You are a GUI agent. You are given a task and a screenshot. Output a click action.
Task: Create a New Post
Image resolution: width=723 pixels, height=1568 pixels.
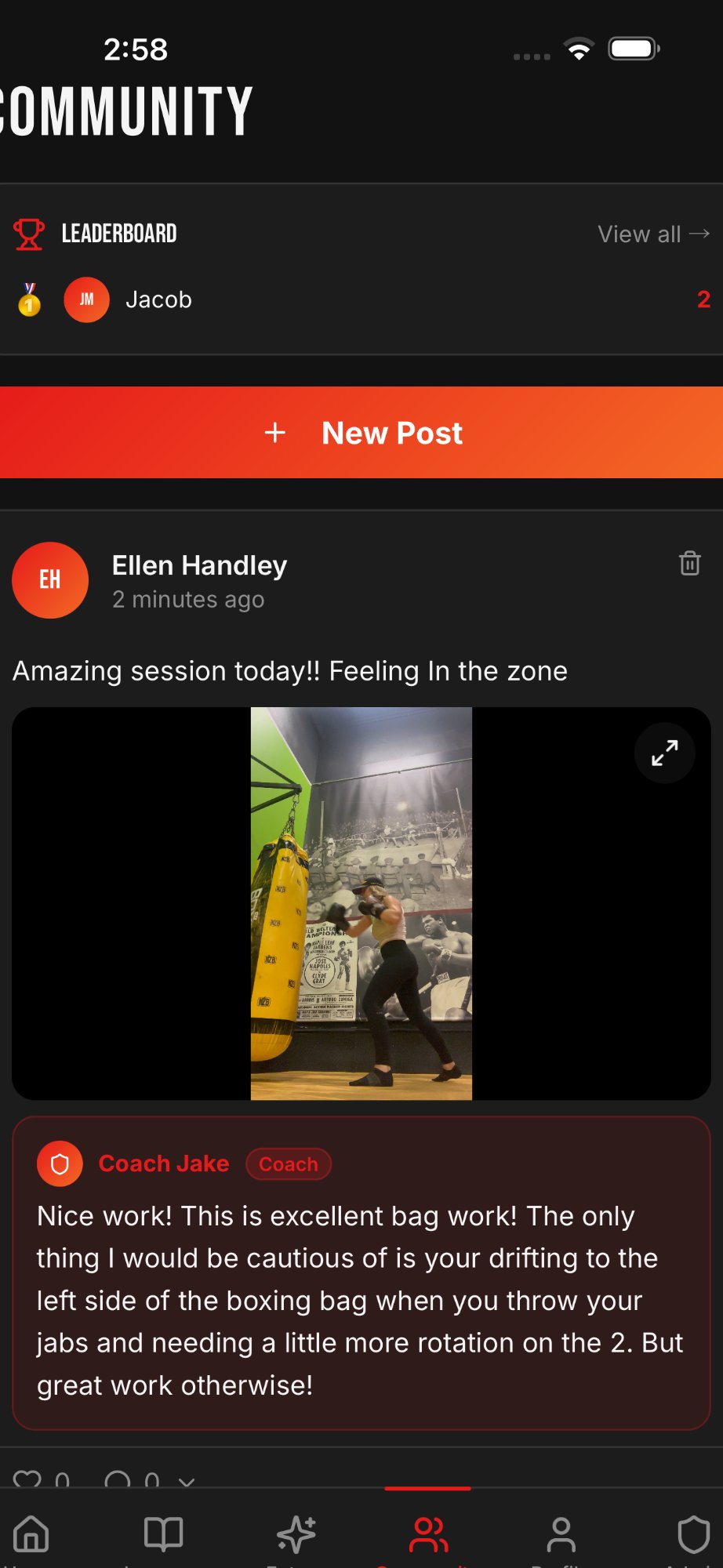pyautogui.click(x=361, y=433)
